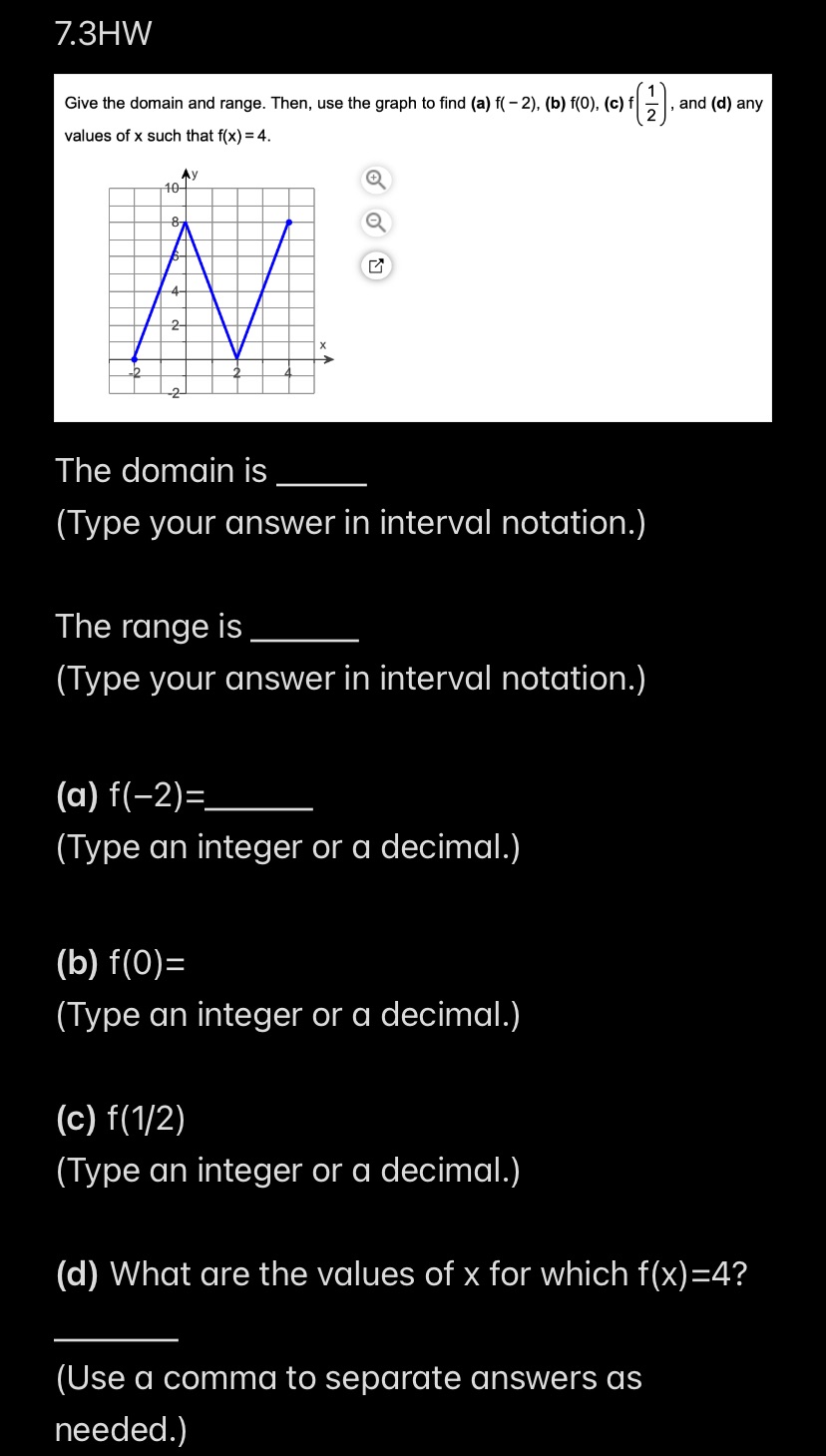
Task: Select the zoom-in magnifier icon beside the graph
Action: 375,180
